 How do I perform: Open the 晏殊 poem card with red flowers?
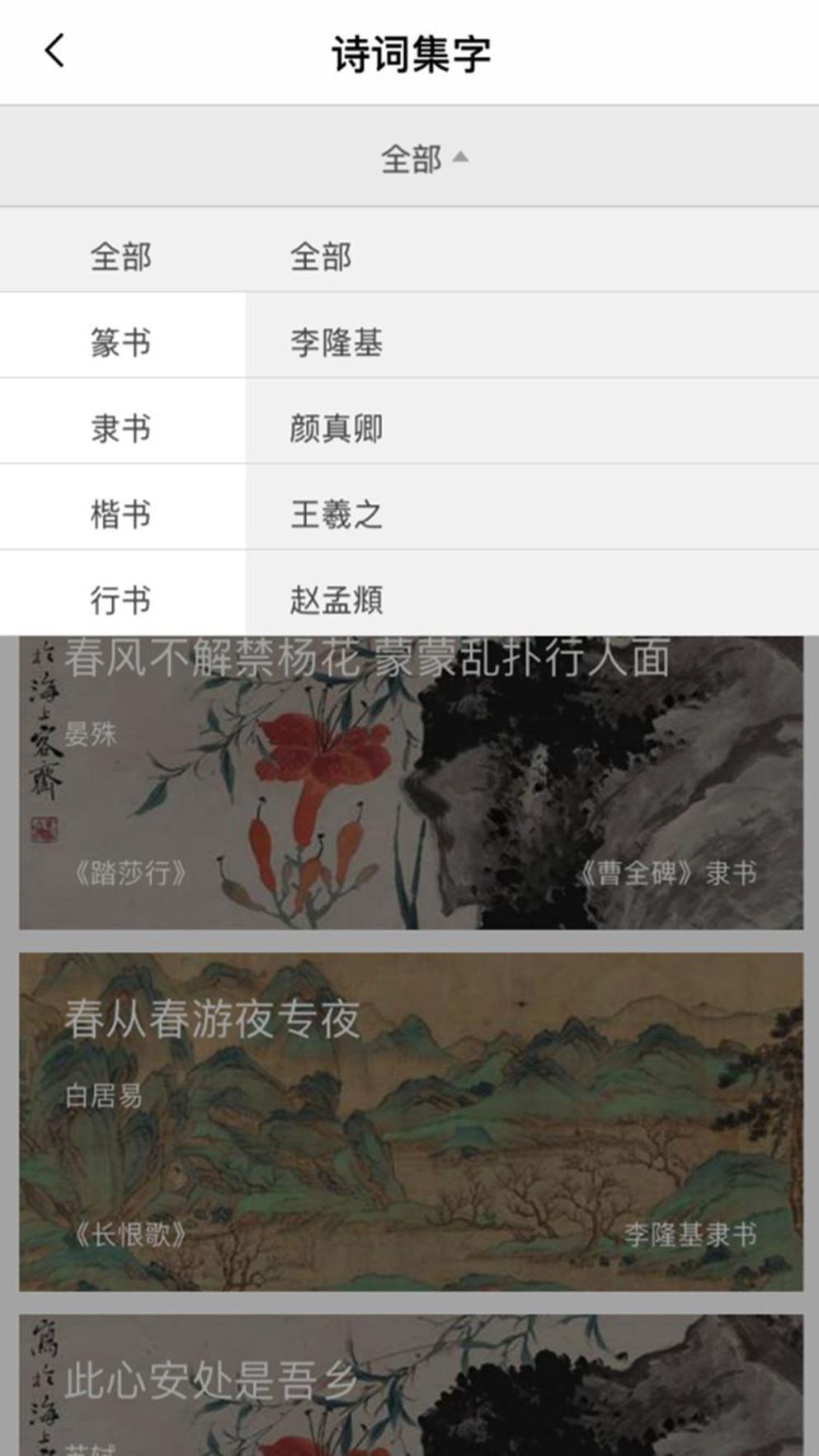(410, 775)
